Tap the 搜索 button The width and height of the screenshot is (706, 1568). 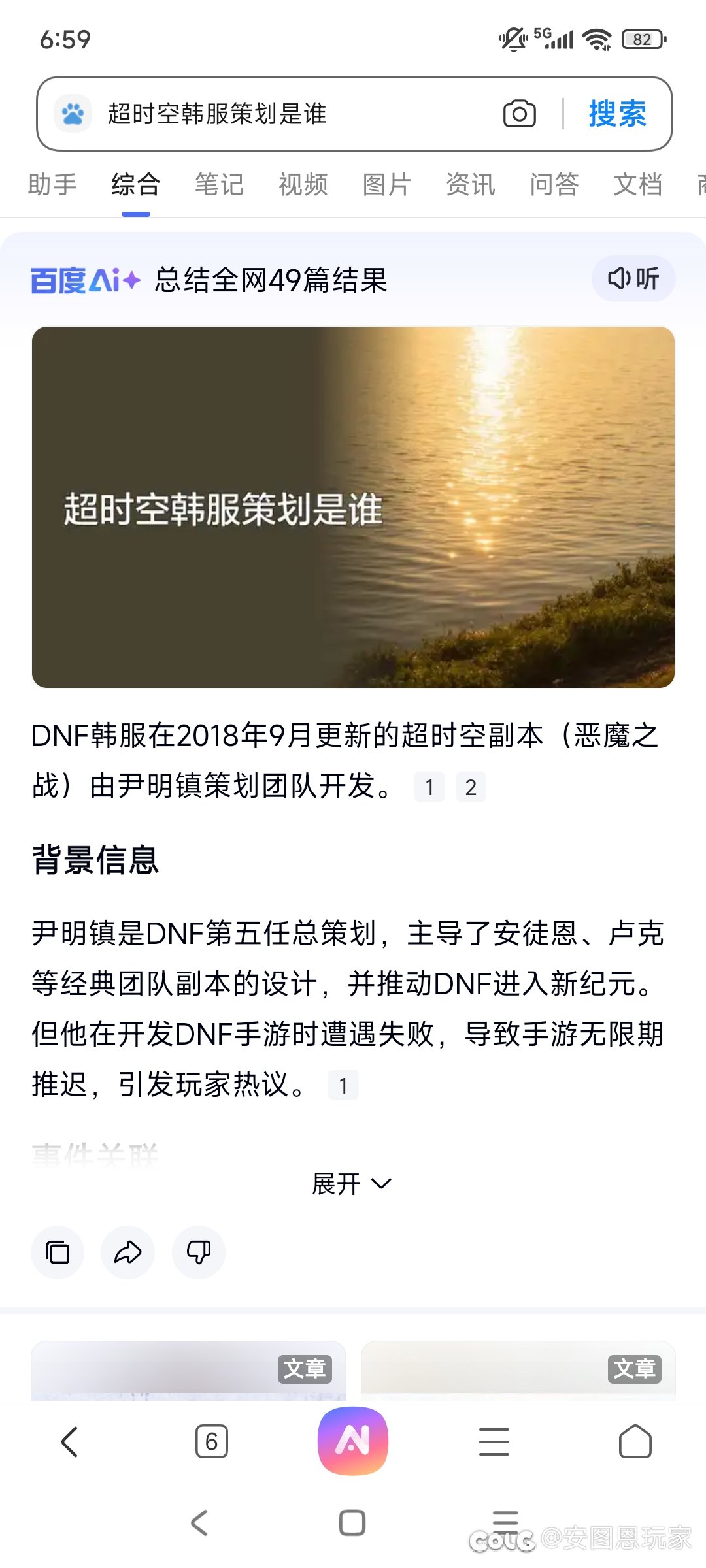tap(617, 114)
